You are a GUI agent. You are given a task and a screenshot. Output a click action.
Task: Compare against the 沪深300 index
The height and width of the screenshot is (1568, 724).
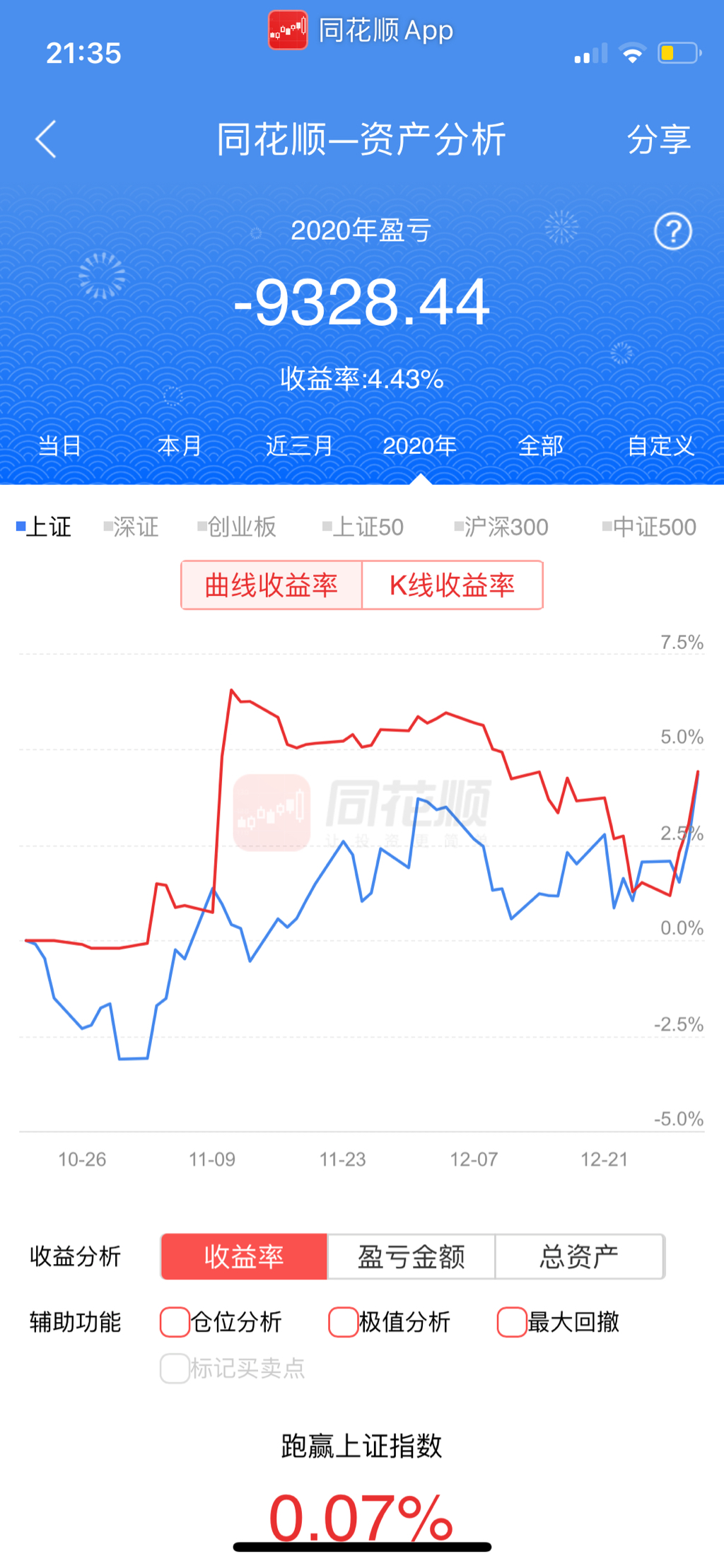tap(503, 527)
